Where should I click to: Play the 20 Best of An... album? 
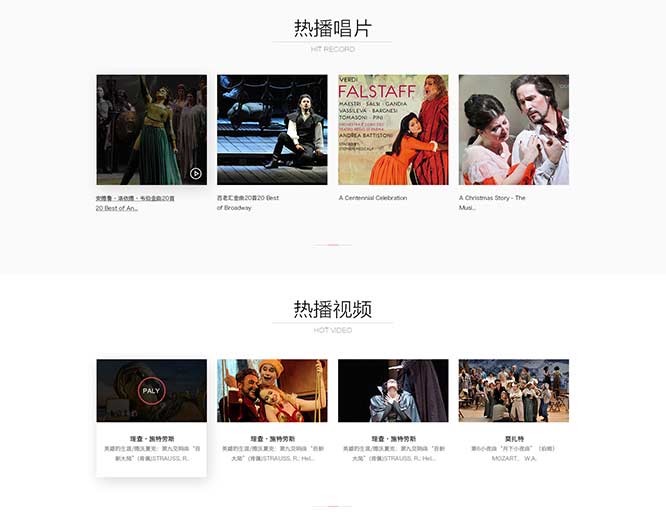coord(196,173)
